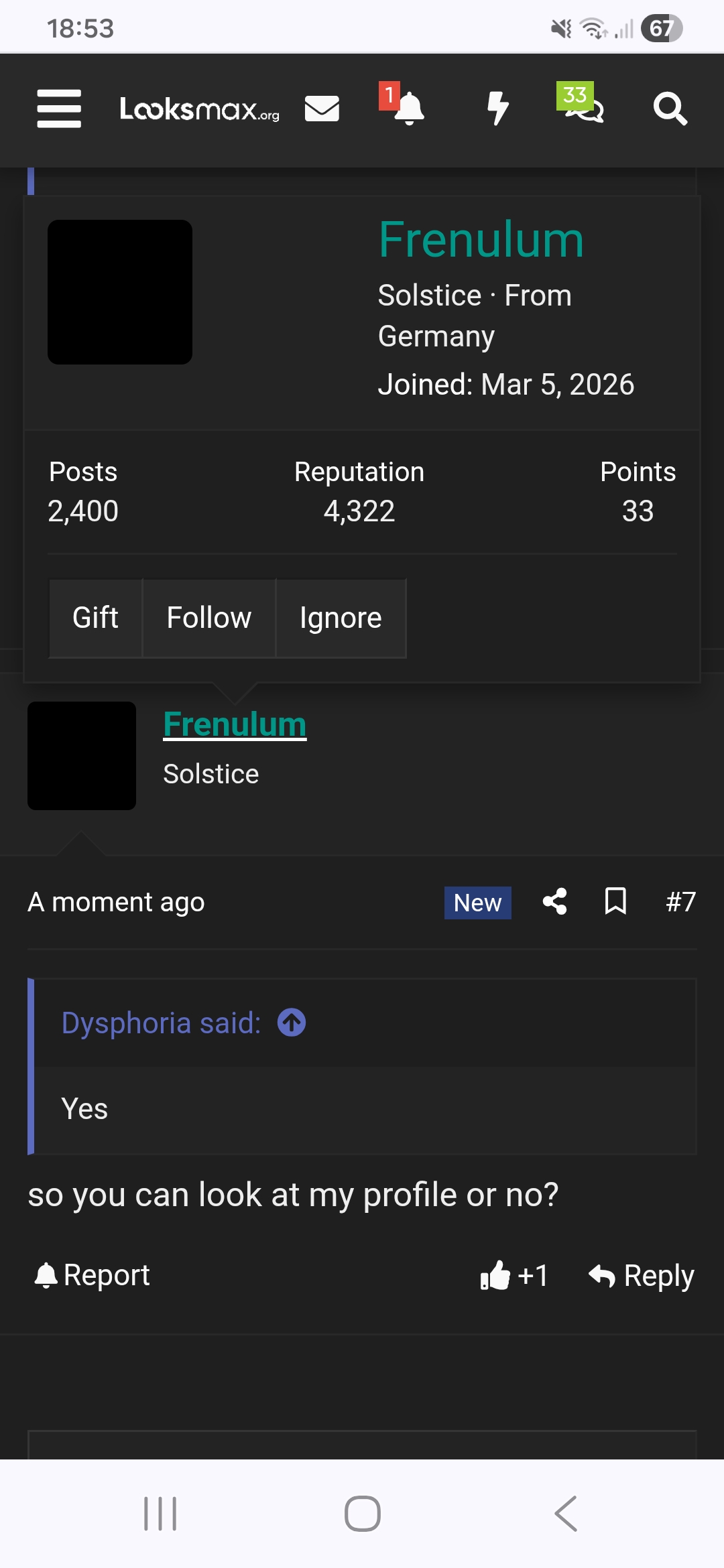Open the hamburger navigation menu

[x=58, y=109]
